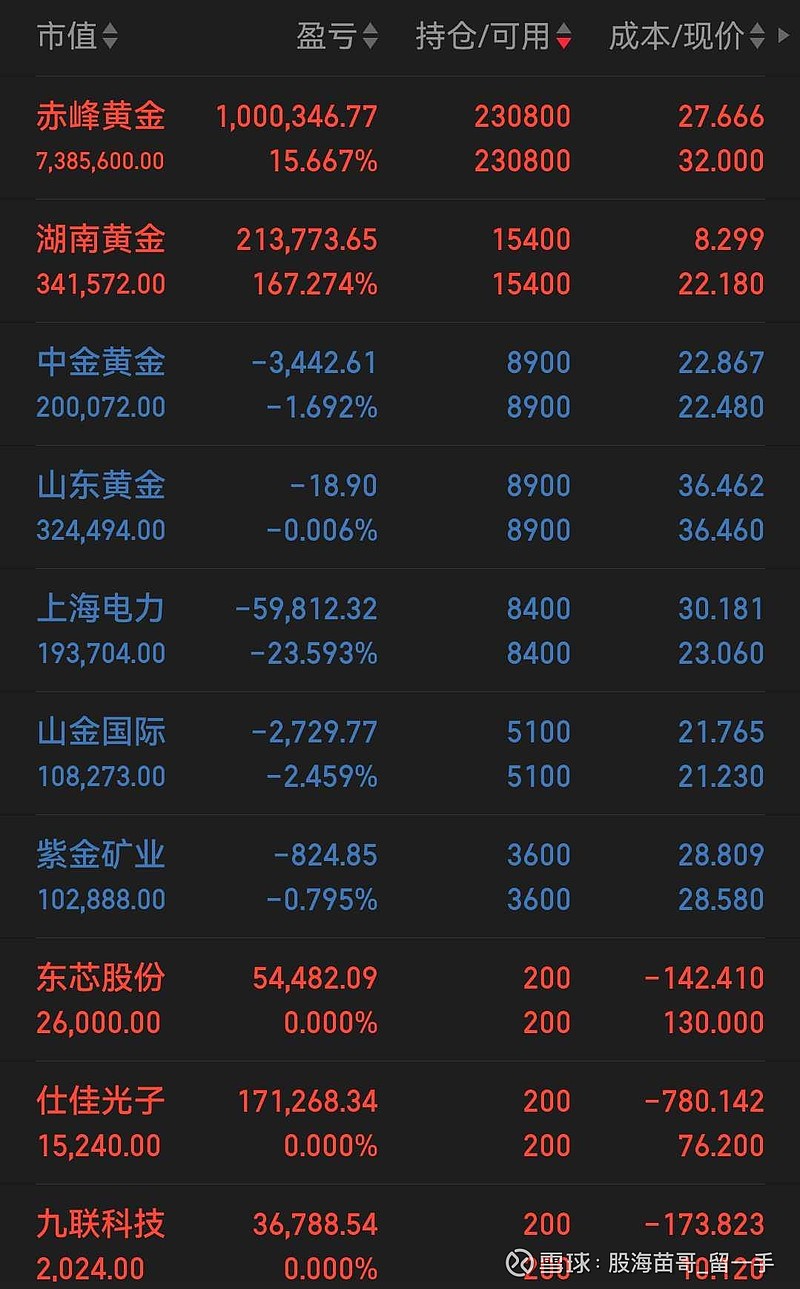Open the 赤峰黄金 holding row
The width and height of the screenshot is (800, 1289).
pyautogui.click(x=400, y=138)
